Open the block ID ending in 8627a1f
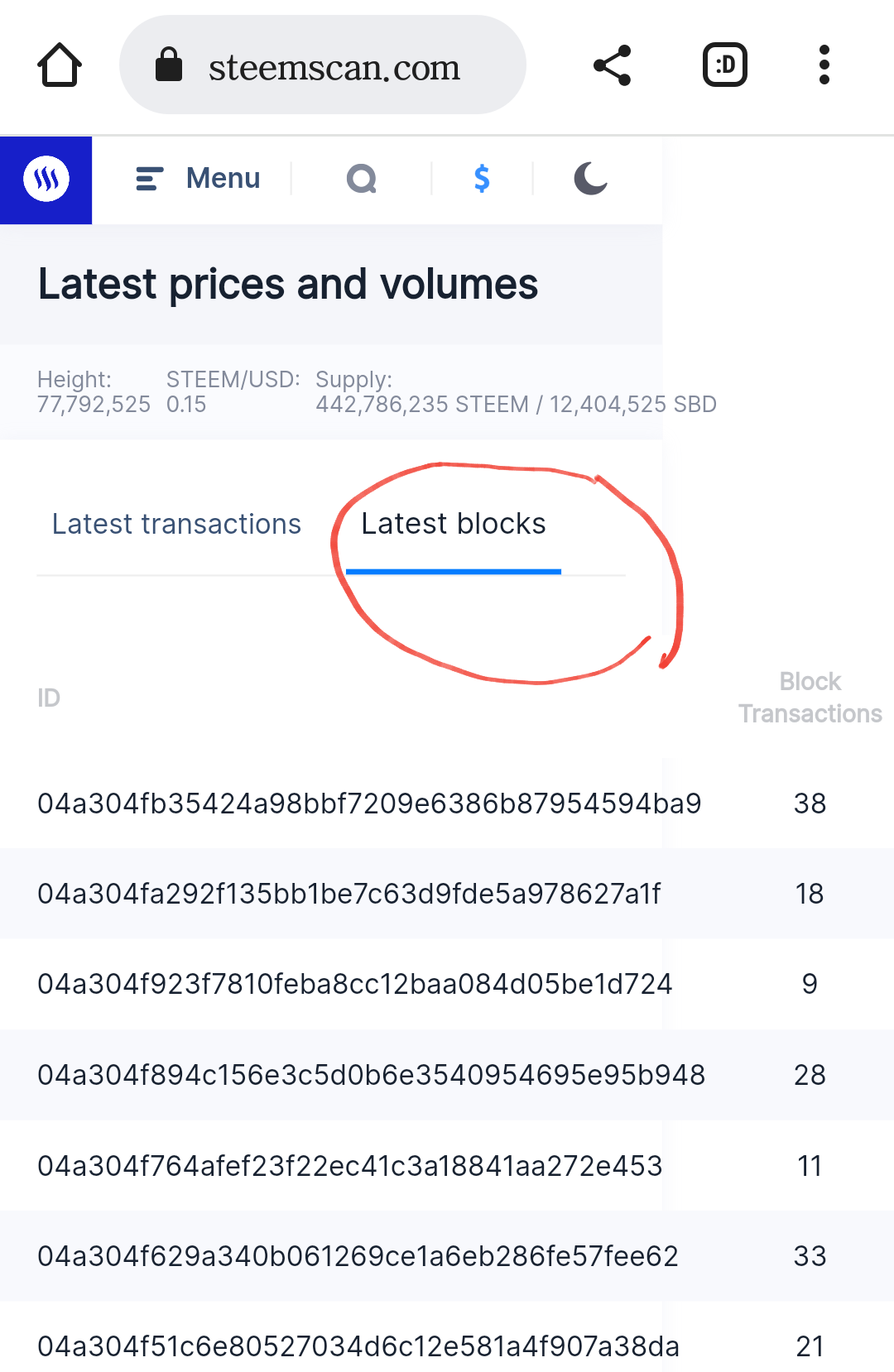This screenshot has width=894, height=1372. [349, 894]
